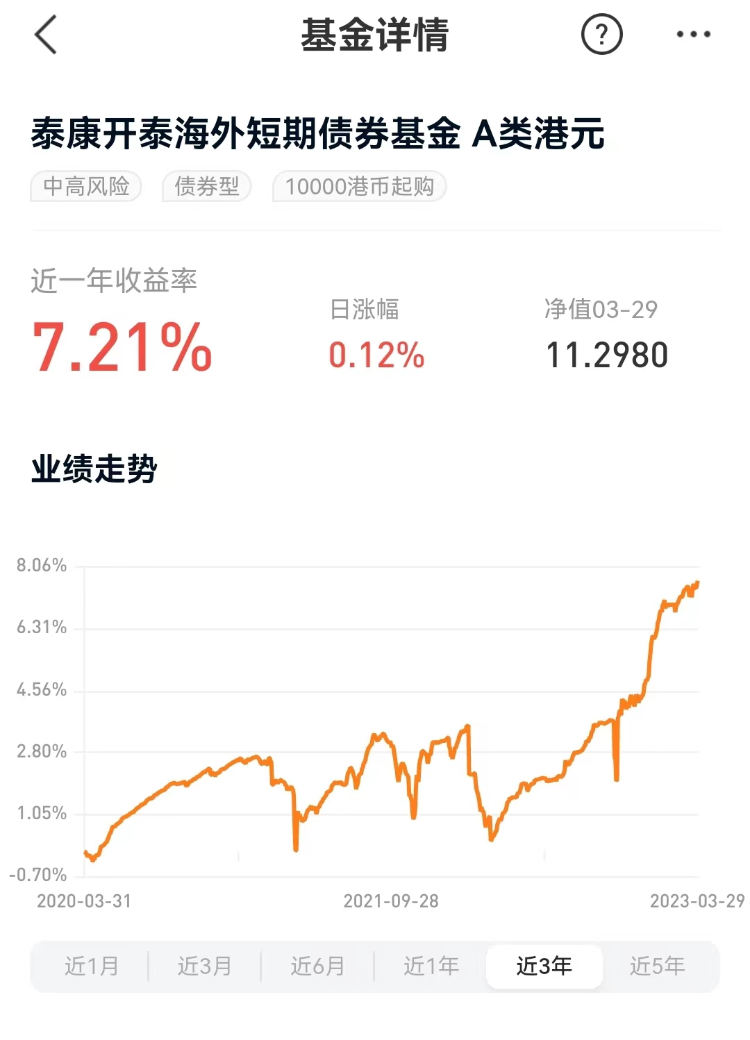The width and height of the screenshot is (750, 1040).
Task: Show 近6月 performance trend
Action: (318, 966)
